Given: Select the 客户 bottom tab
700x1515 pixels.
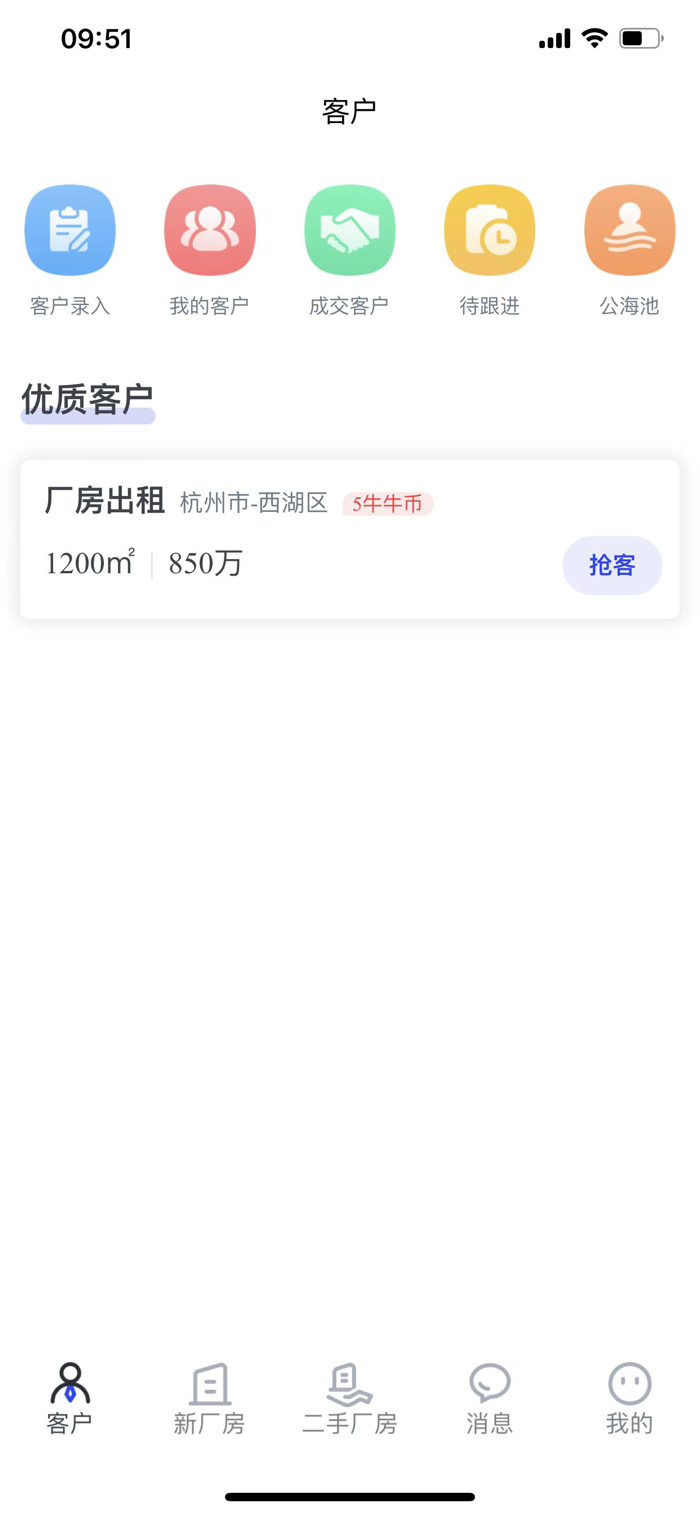Looking at the screenshot, I should (70, 1398).
